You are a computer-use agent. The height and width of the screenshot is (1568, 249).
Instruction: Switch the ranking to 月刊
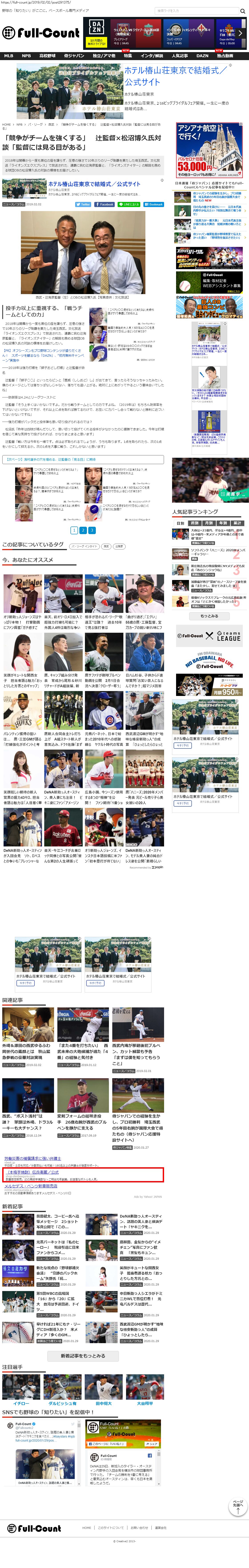point(208,523)
